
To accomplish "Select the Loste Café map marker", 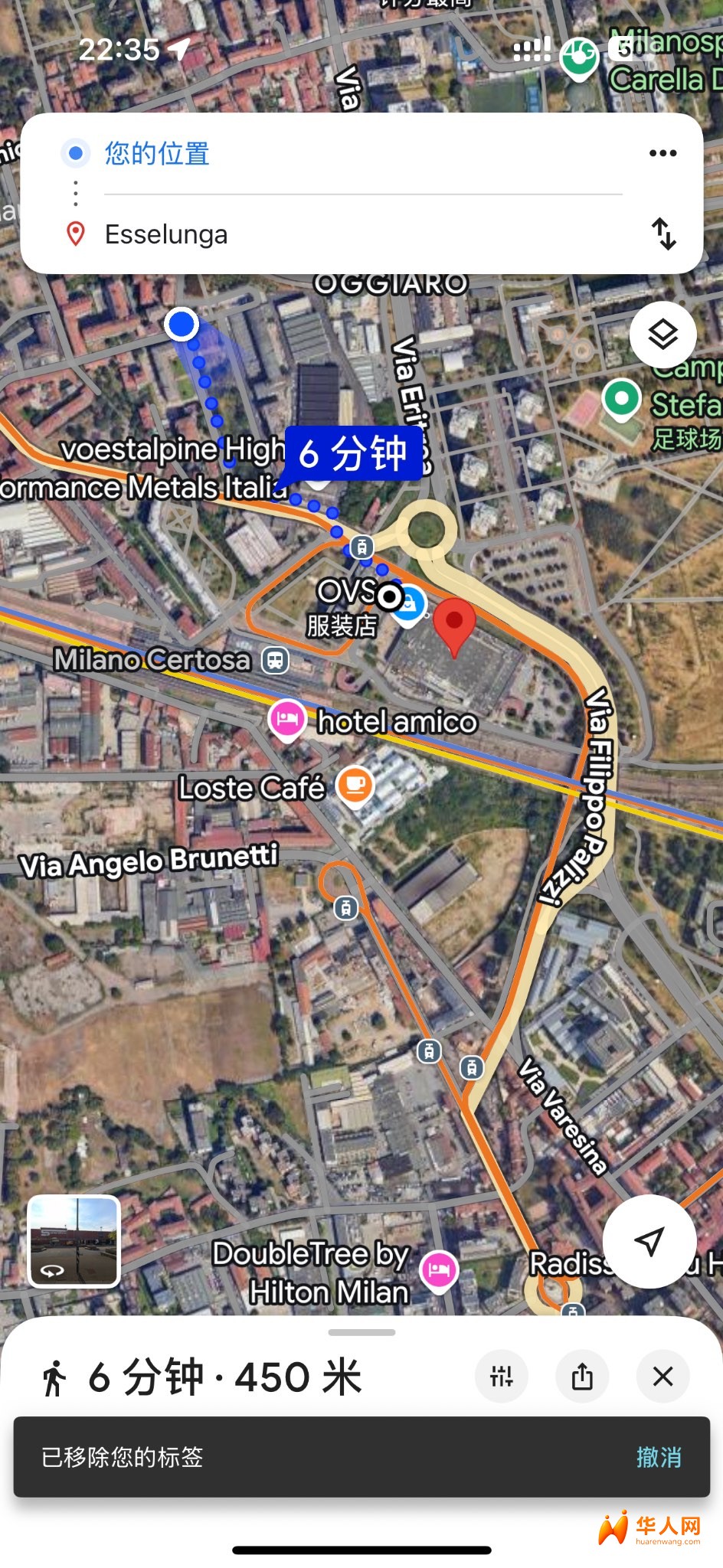I will tap(355, 784).
